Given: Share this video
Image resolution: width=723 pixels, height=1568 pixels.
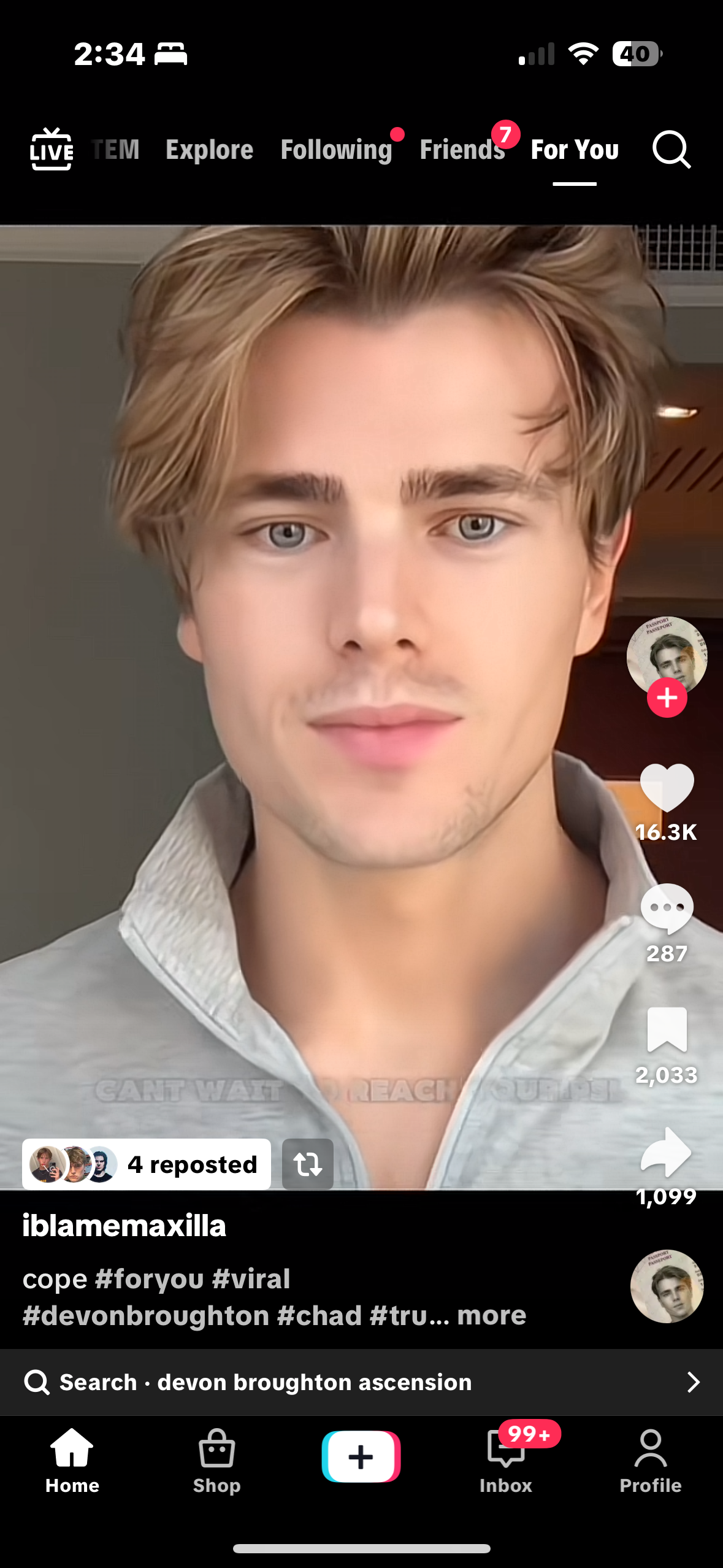Looking at the screenshot, I should 667,1153.
